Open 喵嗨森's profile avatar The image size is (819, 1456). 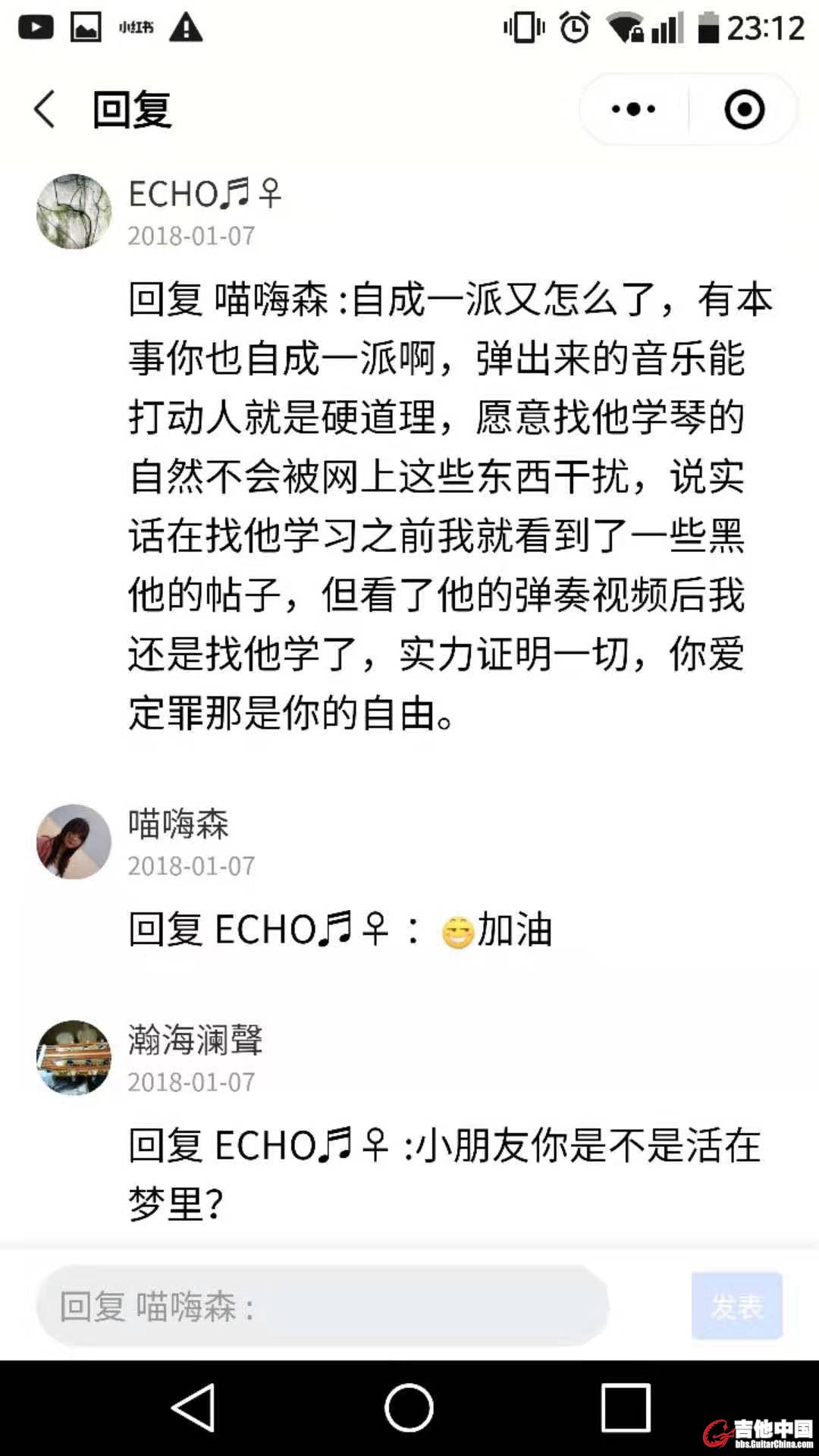[x=74, y=842]
